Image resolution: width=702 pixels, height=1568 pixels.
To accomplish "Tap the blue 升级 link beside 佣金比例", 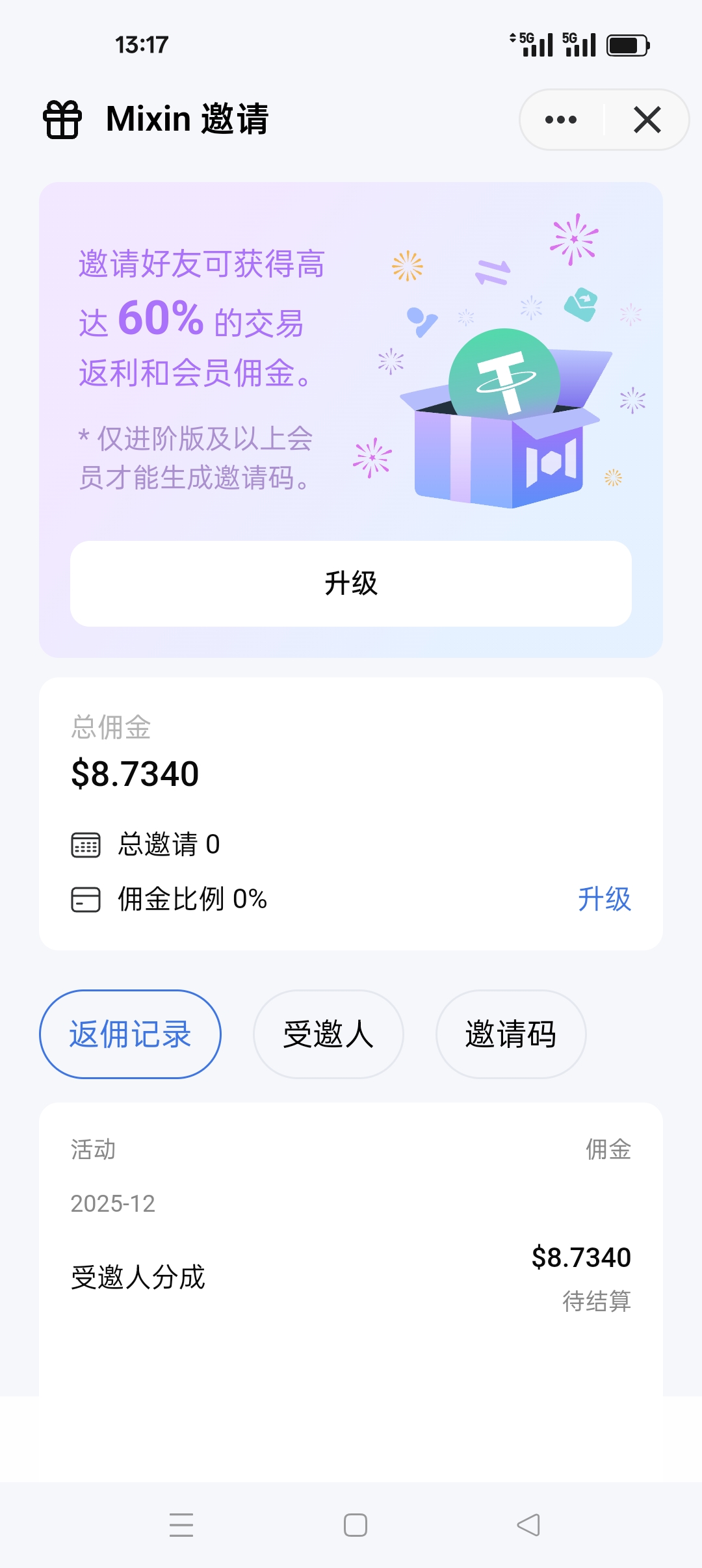I will (x=604, y=899).
